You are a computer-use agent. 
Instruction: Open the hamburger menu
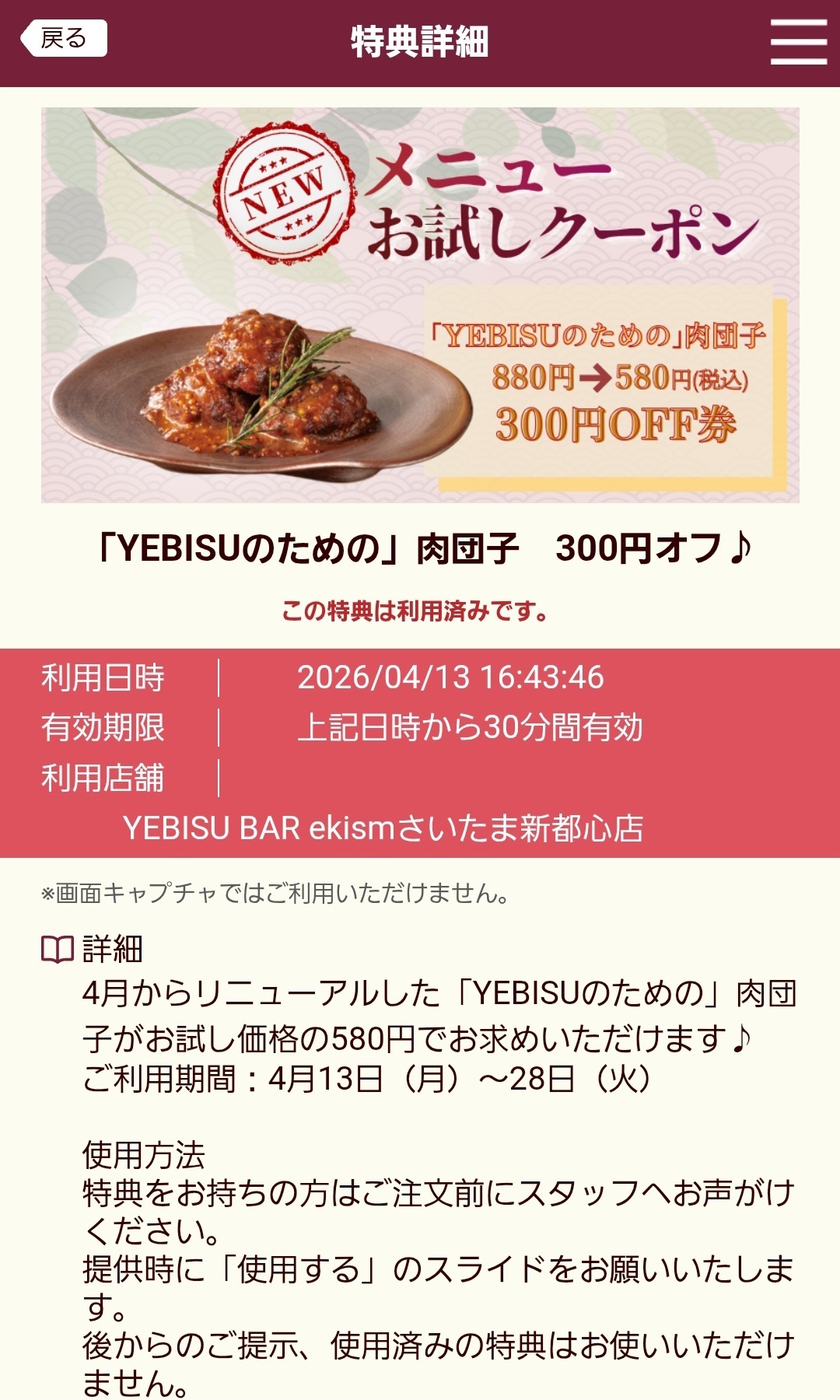tap(798, 42)
